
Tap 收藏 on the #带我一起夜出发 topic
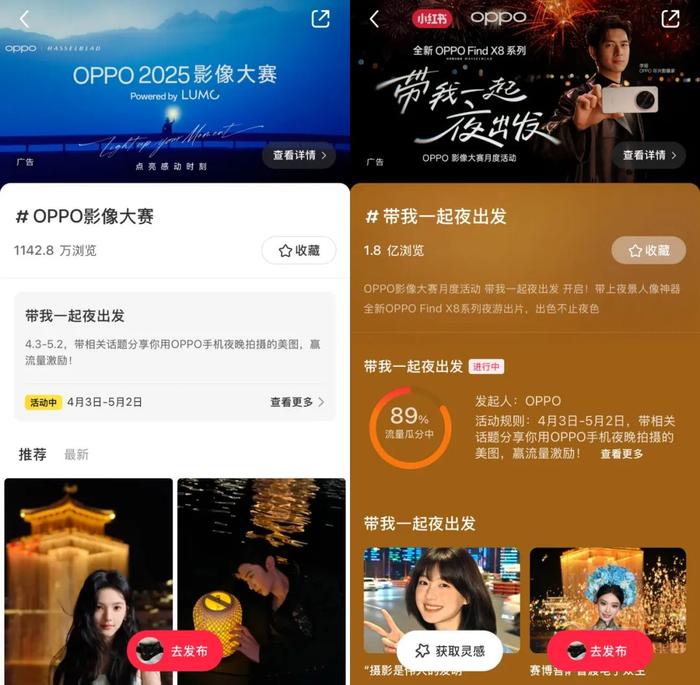(648, 250)
